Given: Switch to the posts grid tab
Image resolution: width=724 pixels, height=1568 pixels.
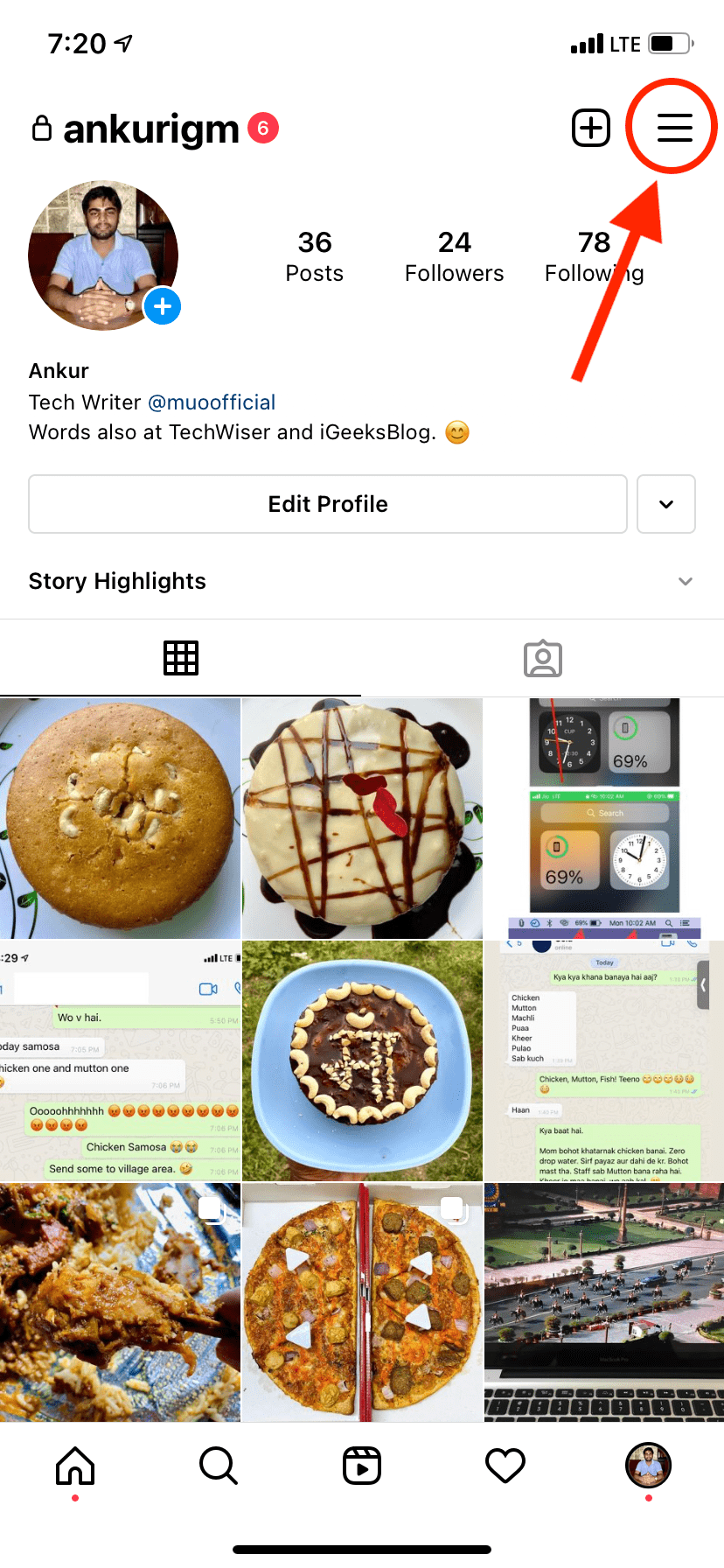Looking at the screenshot, I should tap(181, 658).
